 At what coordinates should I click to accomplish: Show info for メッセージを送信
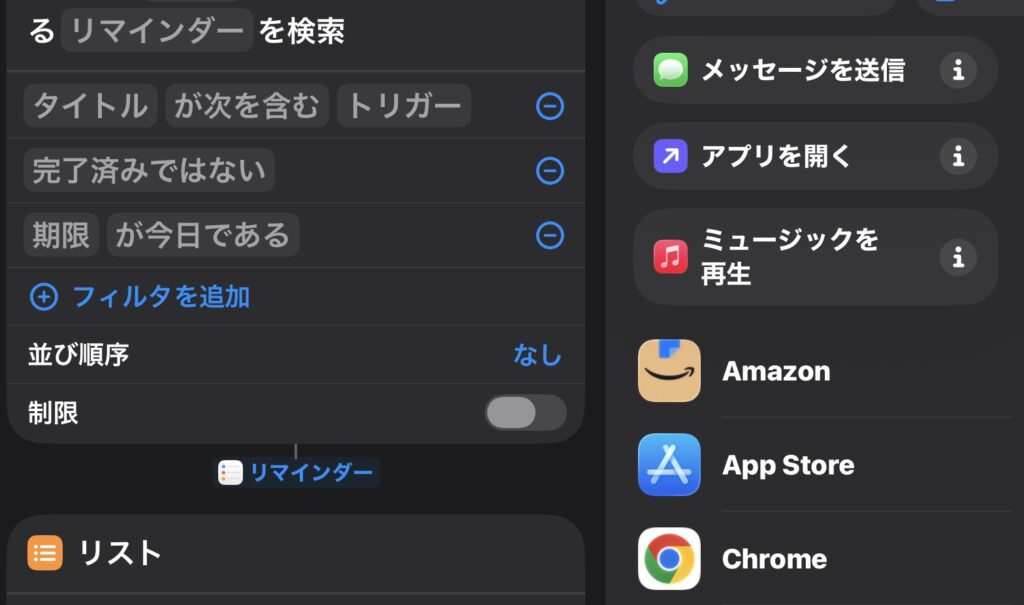coord(958,70)
